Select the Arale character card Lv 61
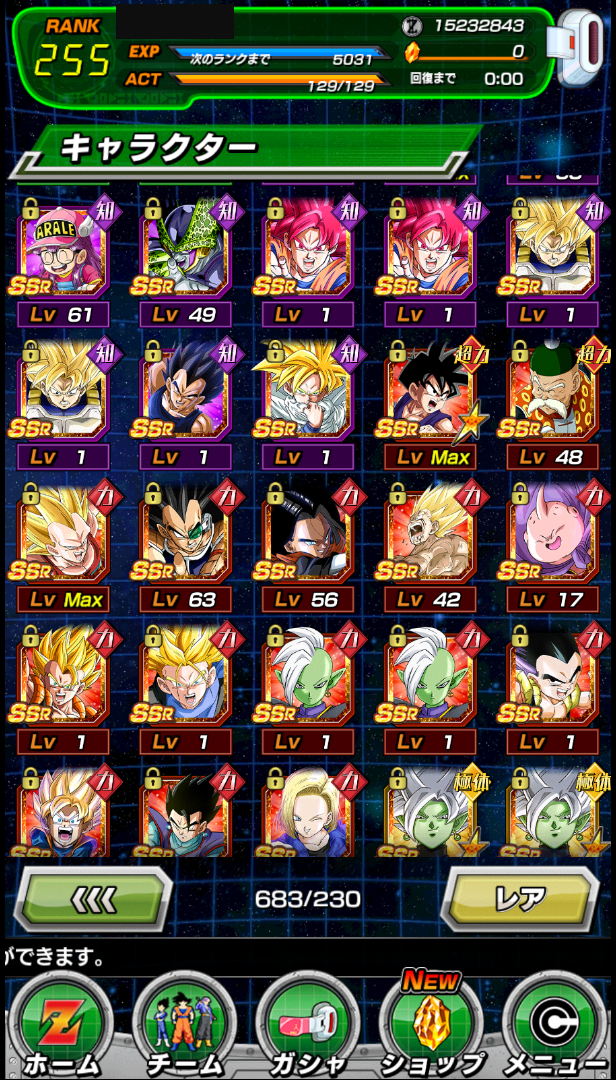The height and width of the screenshot is (1080, 616). click(63, 262)
